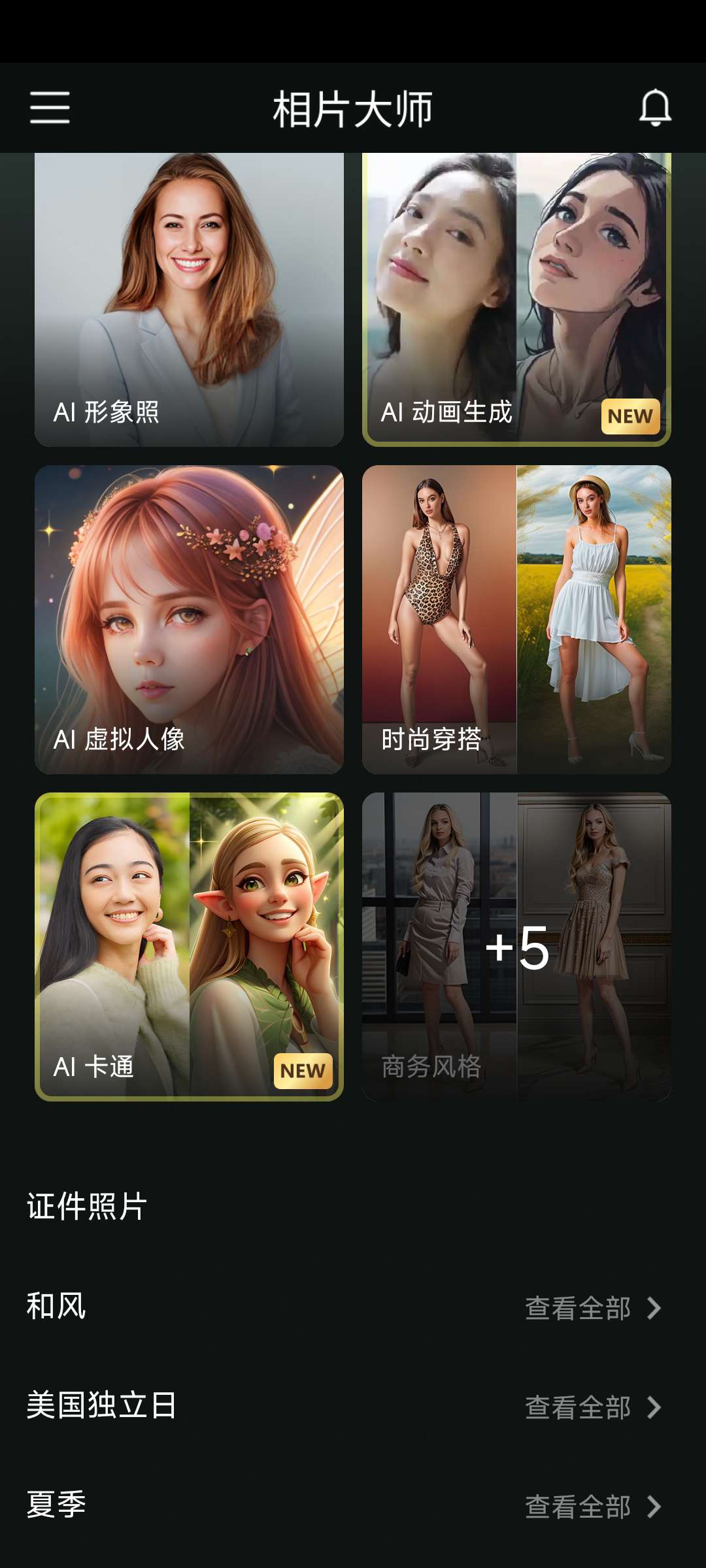Choose the 时尚穿搭 card
The width and height of the screenshot is (706, 1568).
516,619
